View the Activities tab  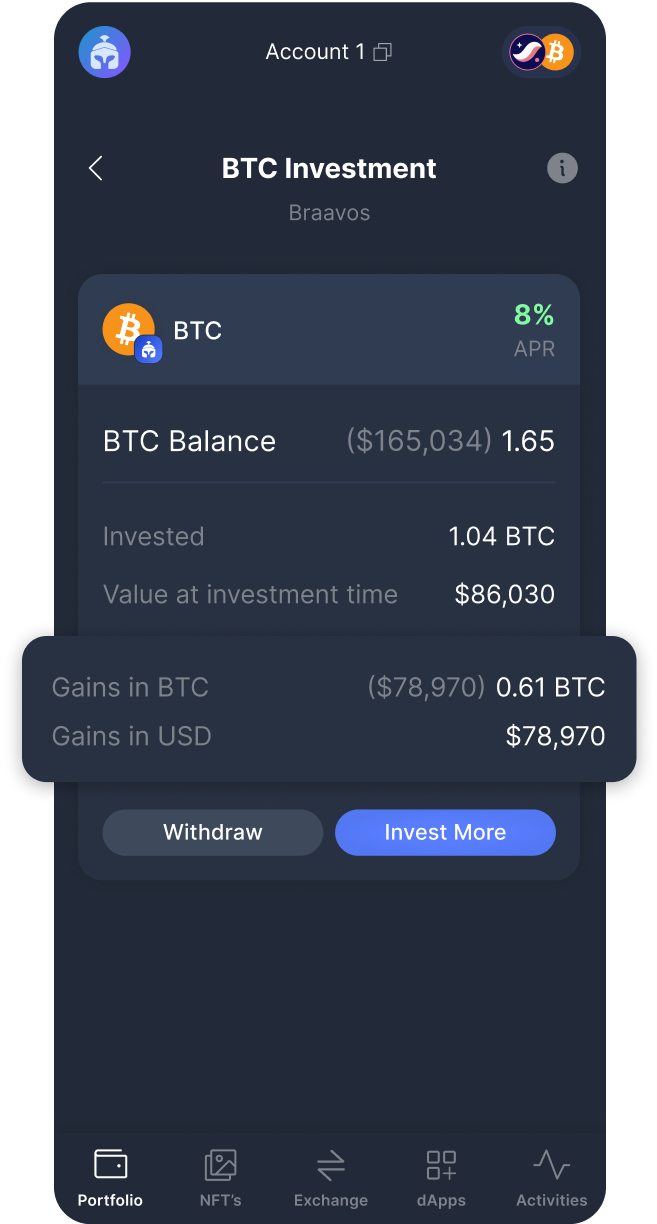pos(552,1178)
